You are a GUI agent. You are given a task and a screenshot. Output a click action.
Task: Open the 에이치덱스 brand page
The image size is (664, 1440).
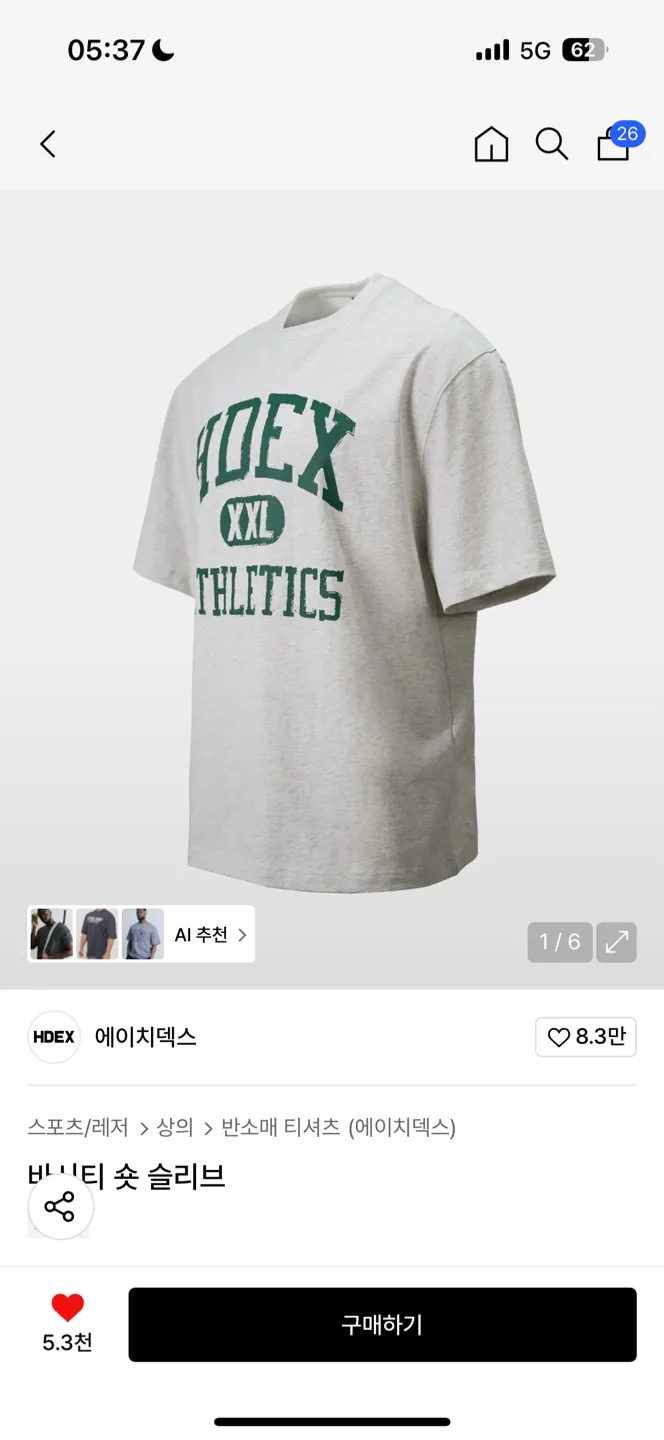pos(145,1037)
